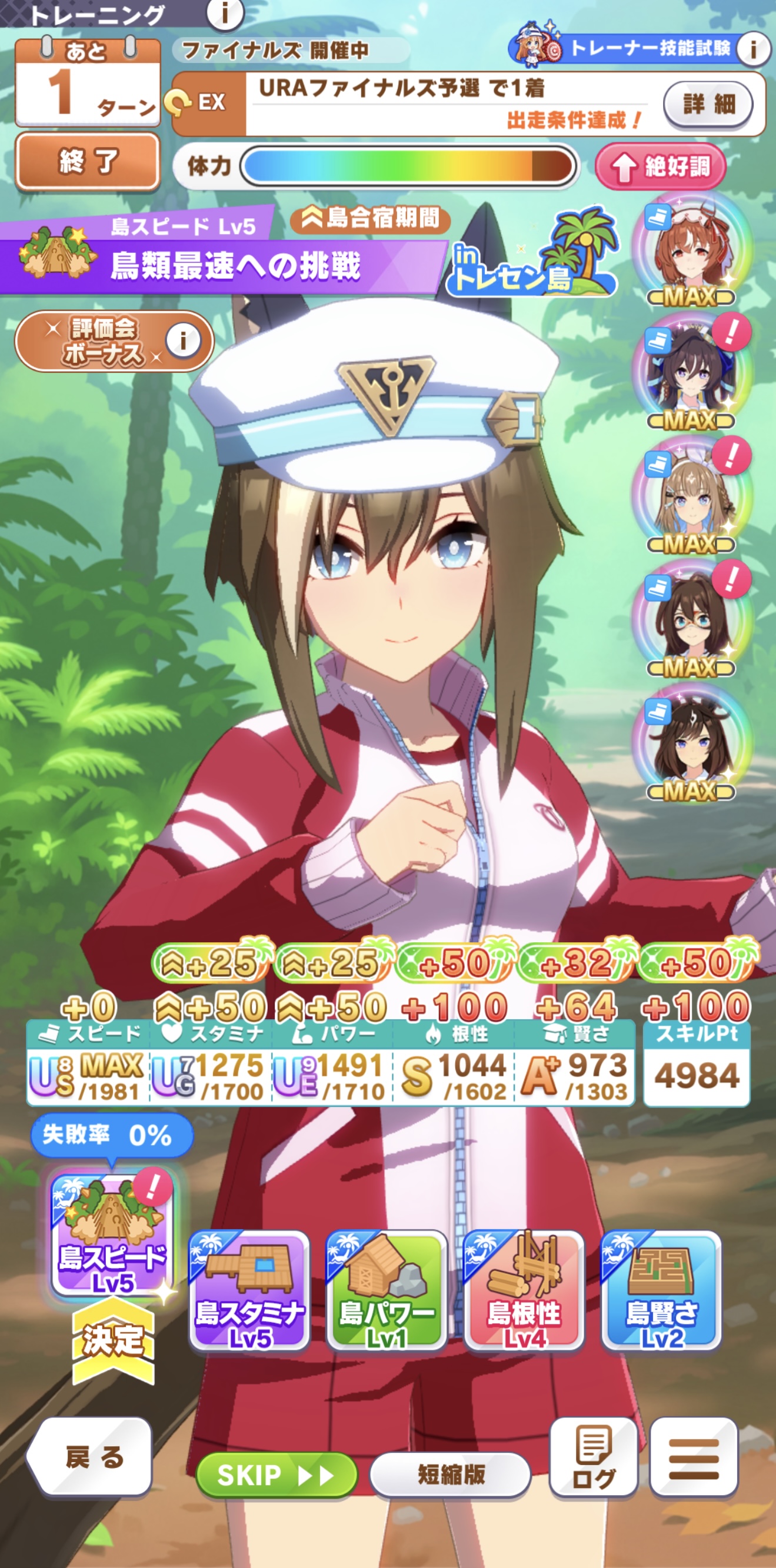Select 島スタミナ Lv5 training
Viewport: 776px width, 1568px height.
pos(249,1289)
